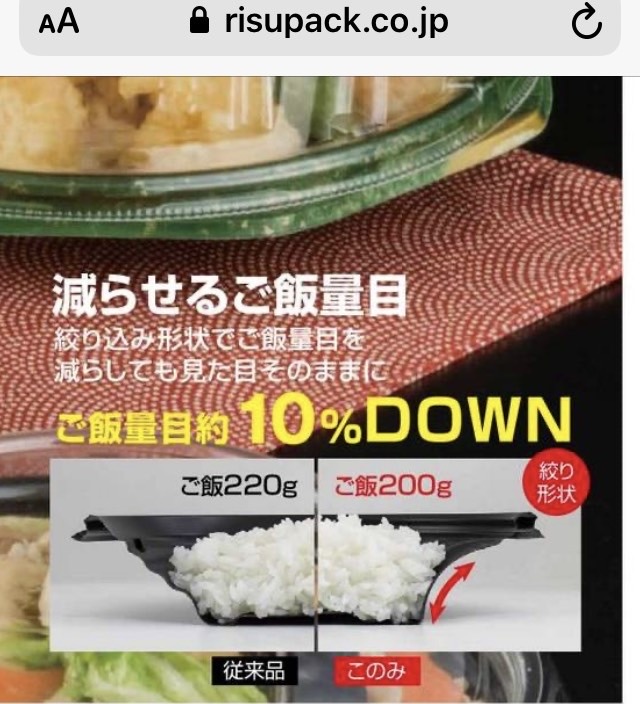The width and height of the screenshot is (640, 704).
Task: Reload the page
Action: click(586, 22)
